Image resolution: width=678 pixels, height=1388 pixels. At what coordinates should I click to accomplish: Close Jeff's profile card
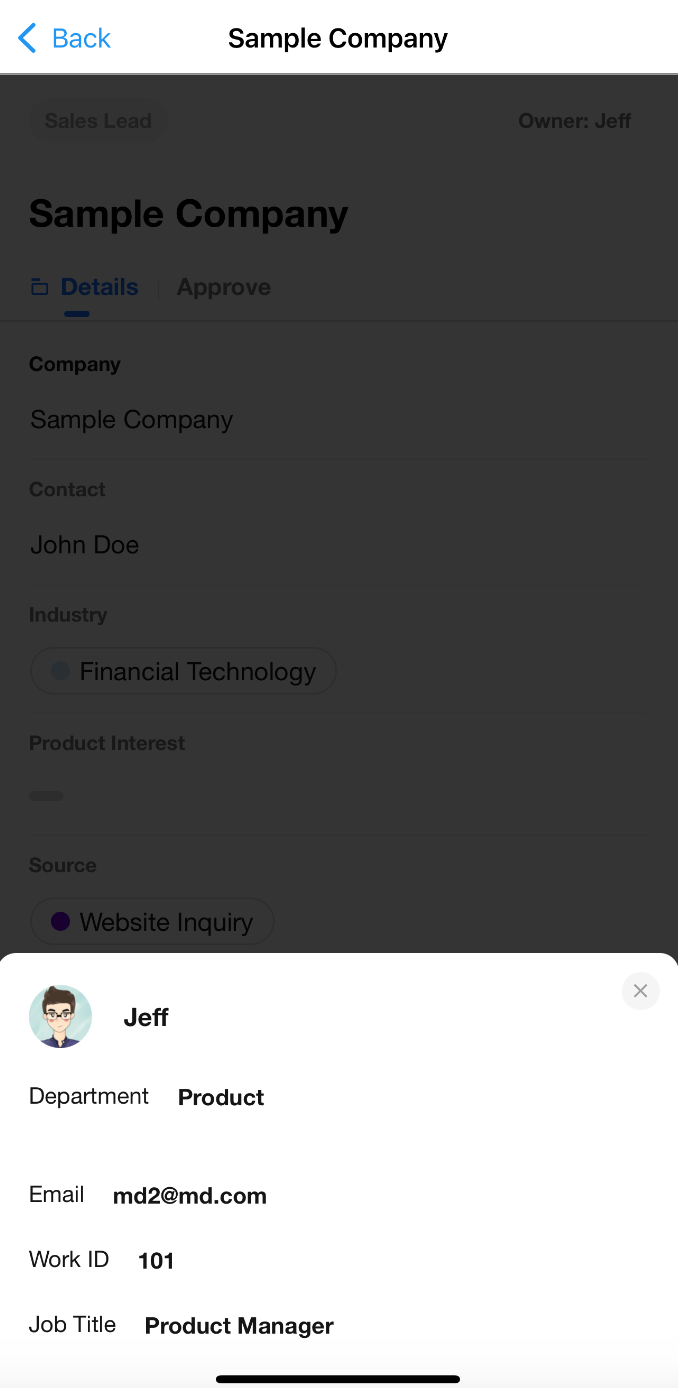click(x=640, y=991)
